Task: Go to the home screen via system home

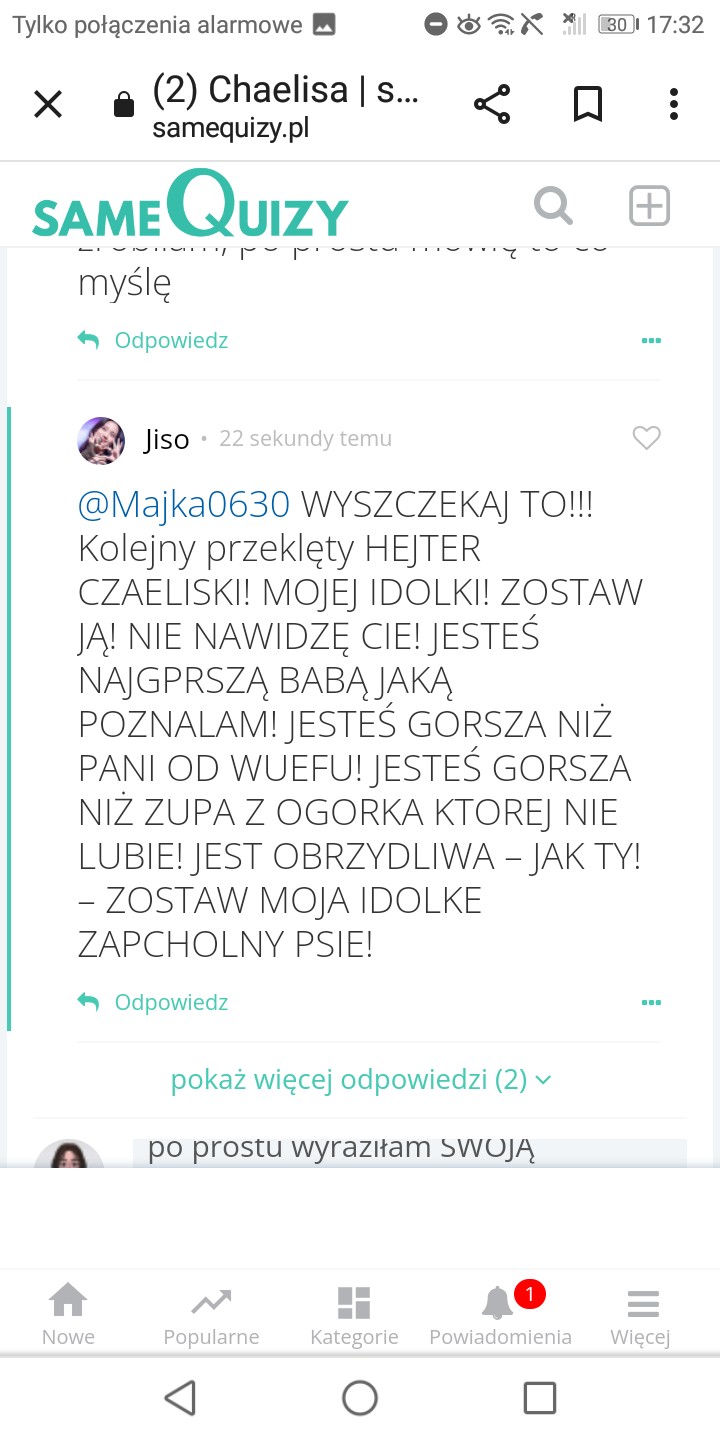Action: (x=360, y=1397)
